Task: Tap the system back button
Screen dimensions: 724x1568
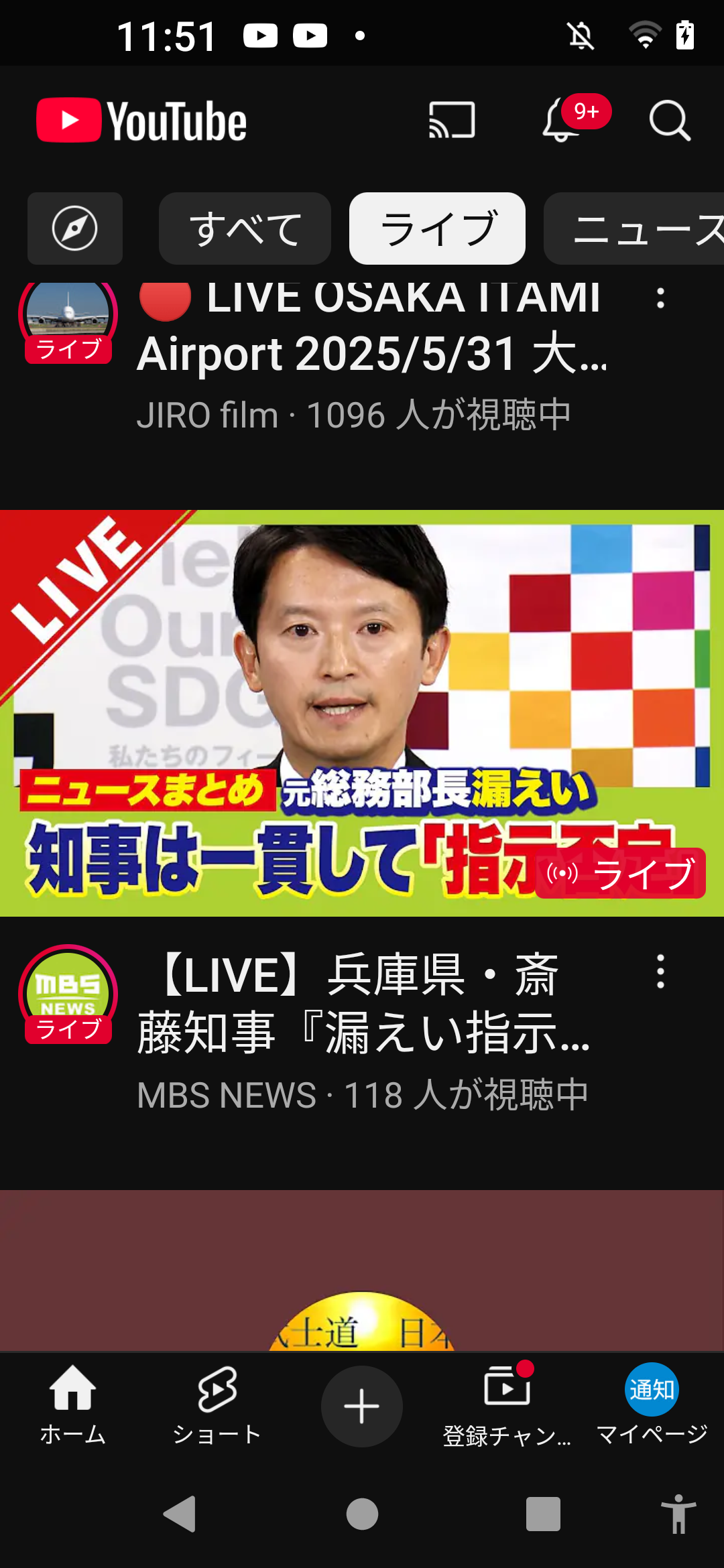Action: click(180, 1514)
